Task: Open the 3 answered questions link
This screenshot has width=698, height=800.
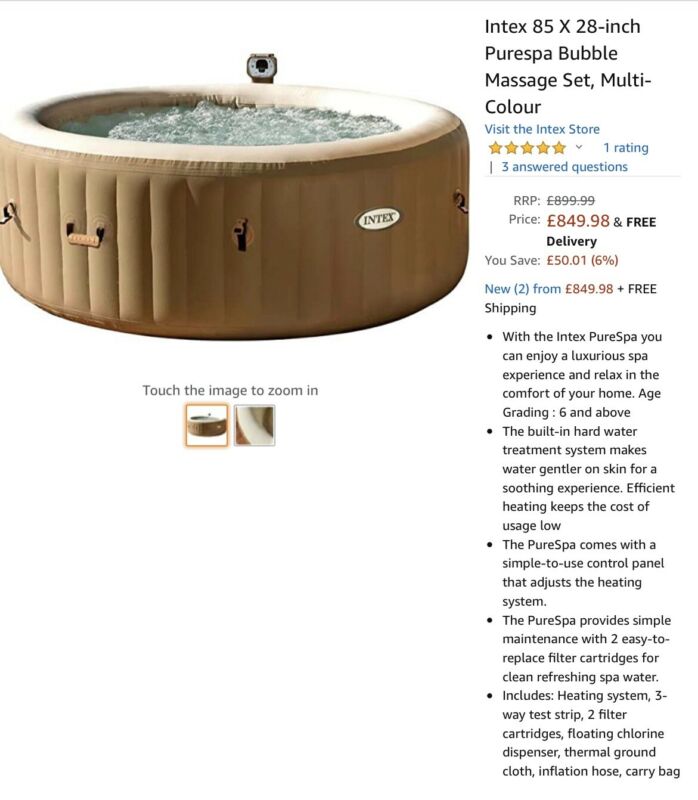Action: (564, 167)
